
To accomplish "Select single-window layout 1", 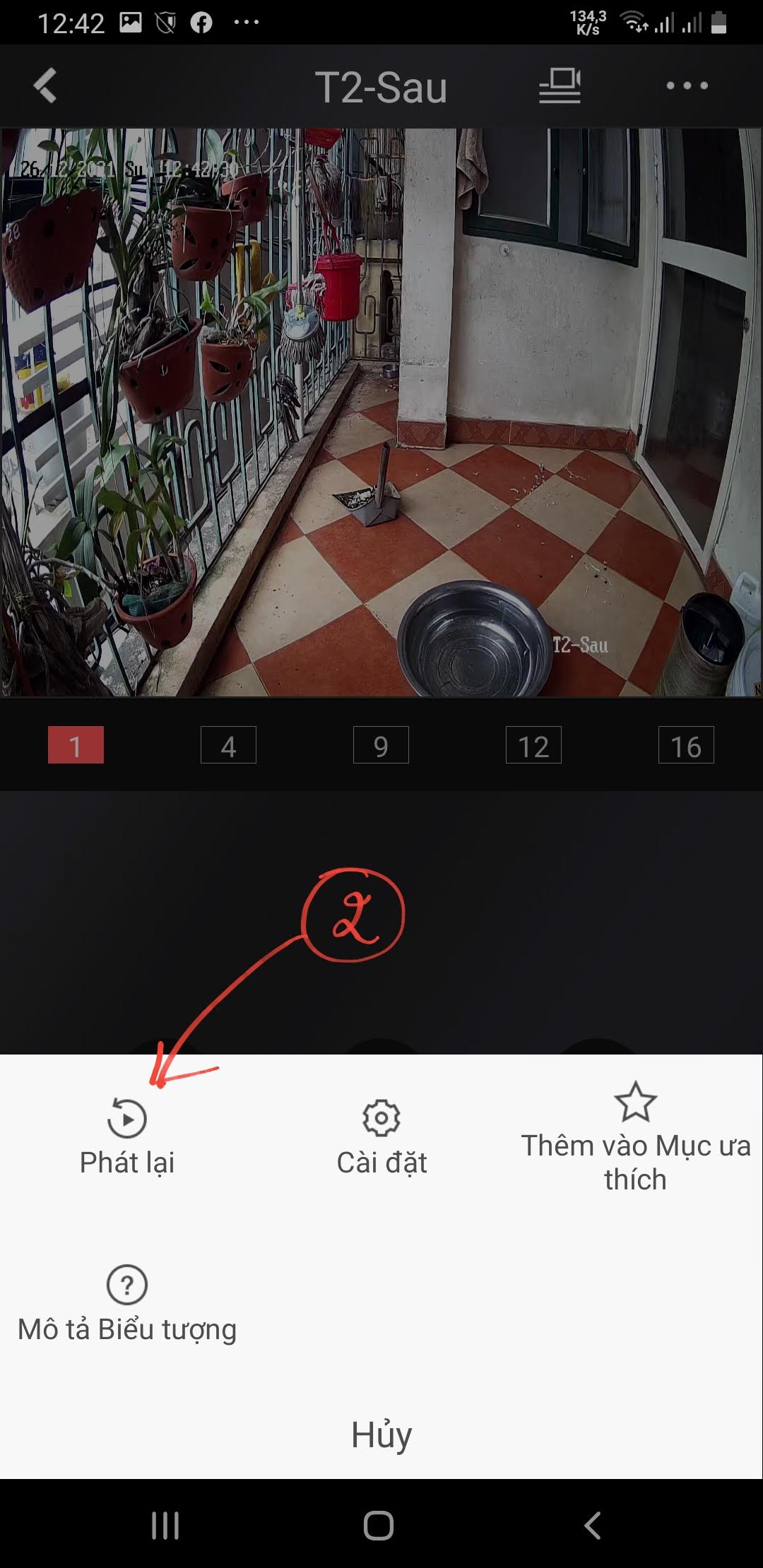I will coord(76,745).
